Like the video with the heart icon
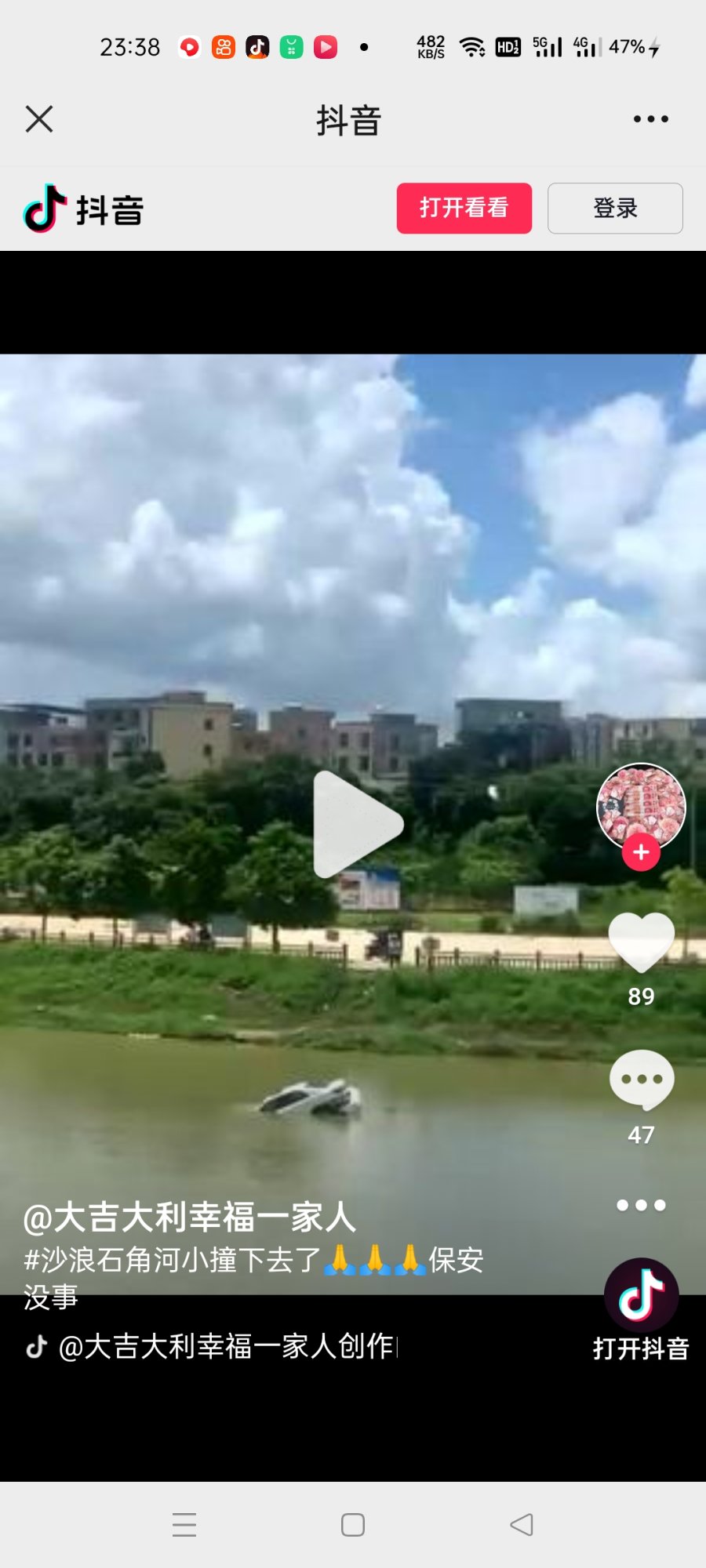Viewport: 706px width, 1568px height. [x=641, y=942]
